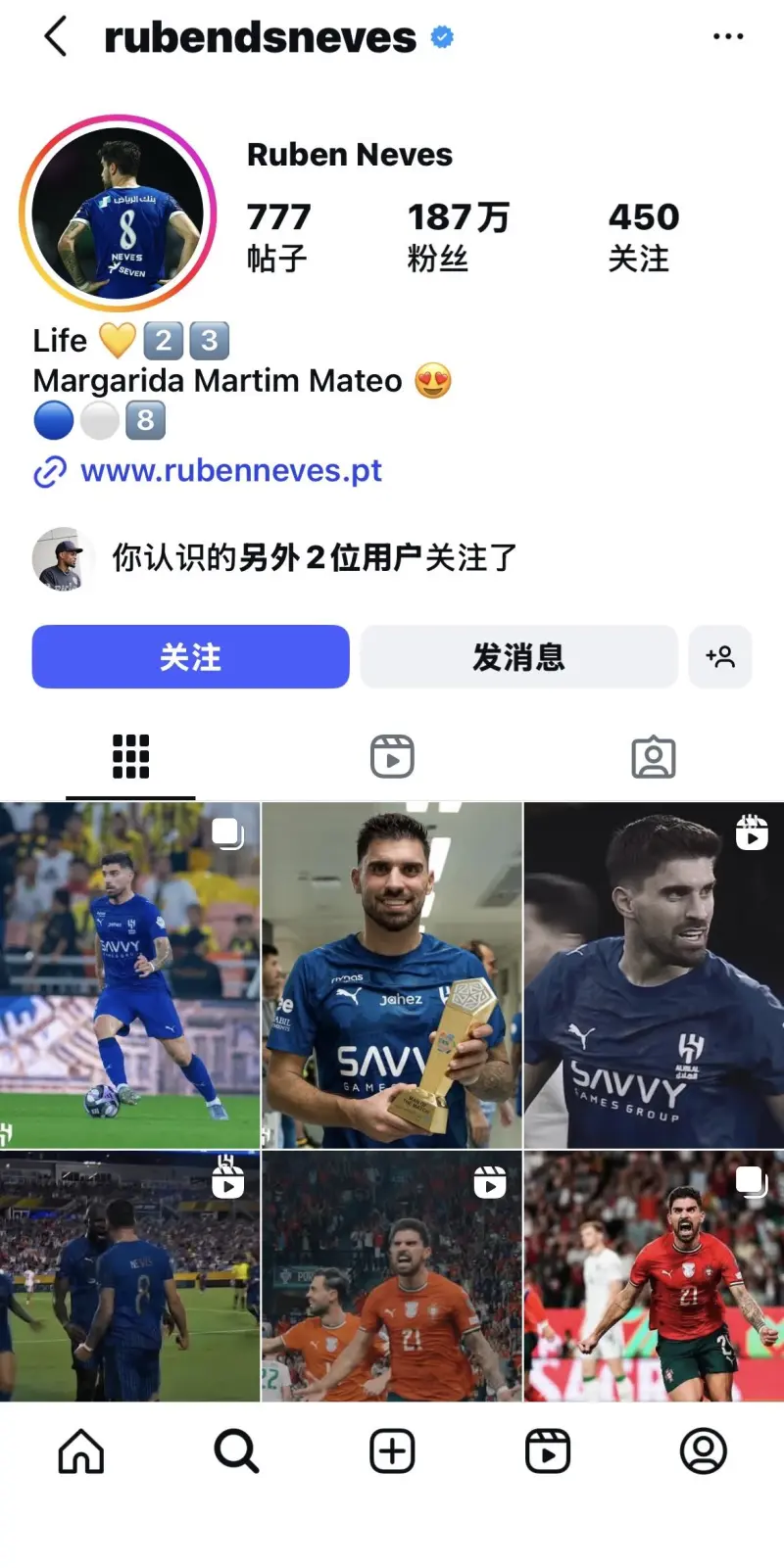This screenshot has width=784, height=1568.
Task: Open the 187万 followers list
Action: click(458, 236)
